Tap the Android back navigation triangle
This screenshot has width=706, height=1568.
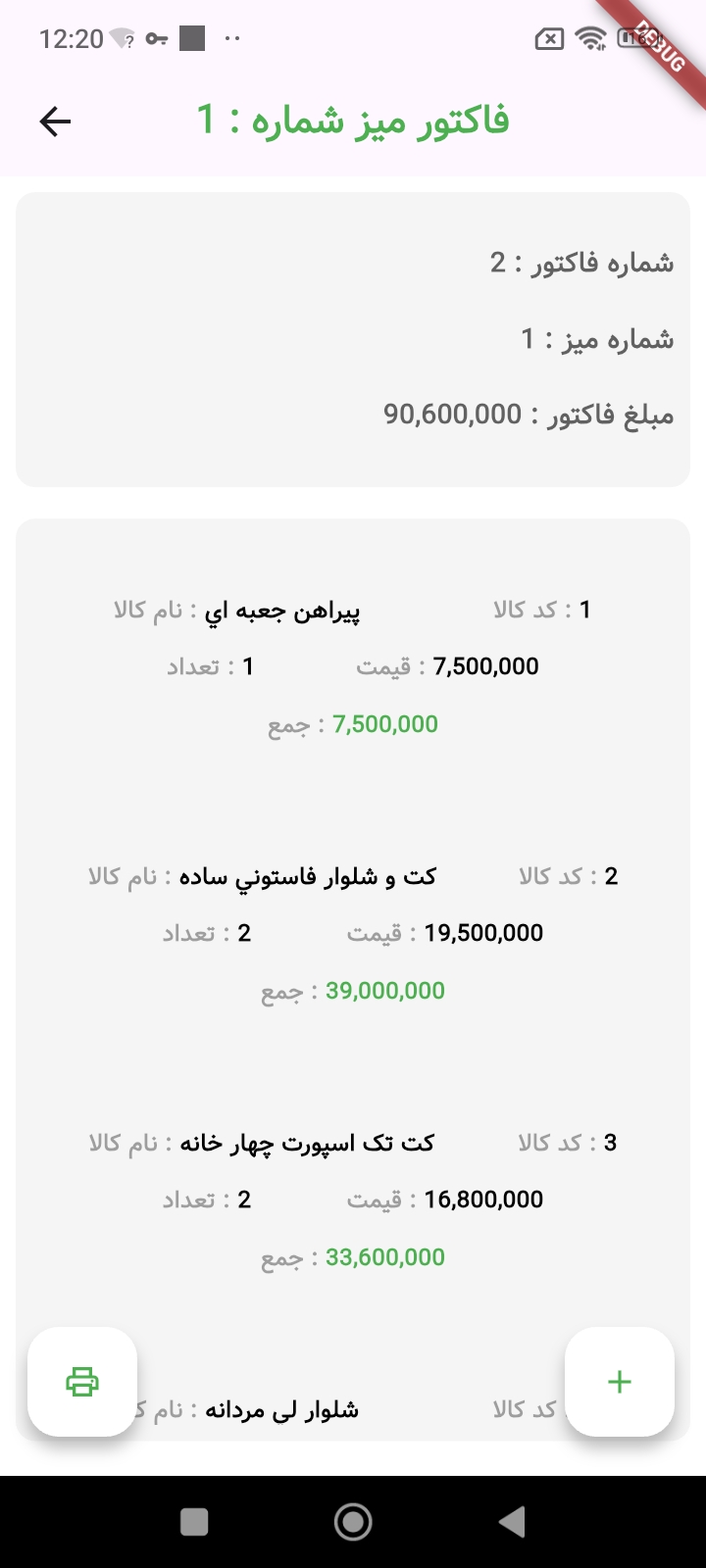510,1521
